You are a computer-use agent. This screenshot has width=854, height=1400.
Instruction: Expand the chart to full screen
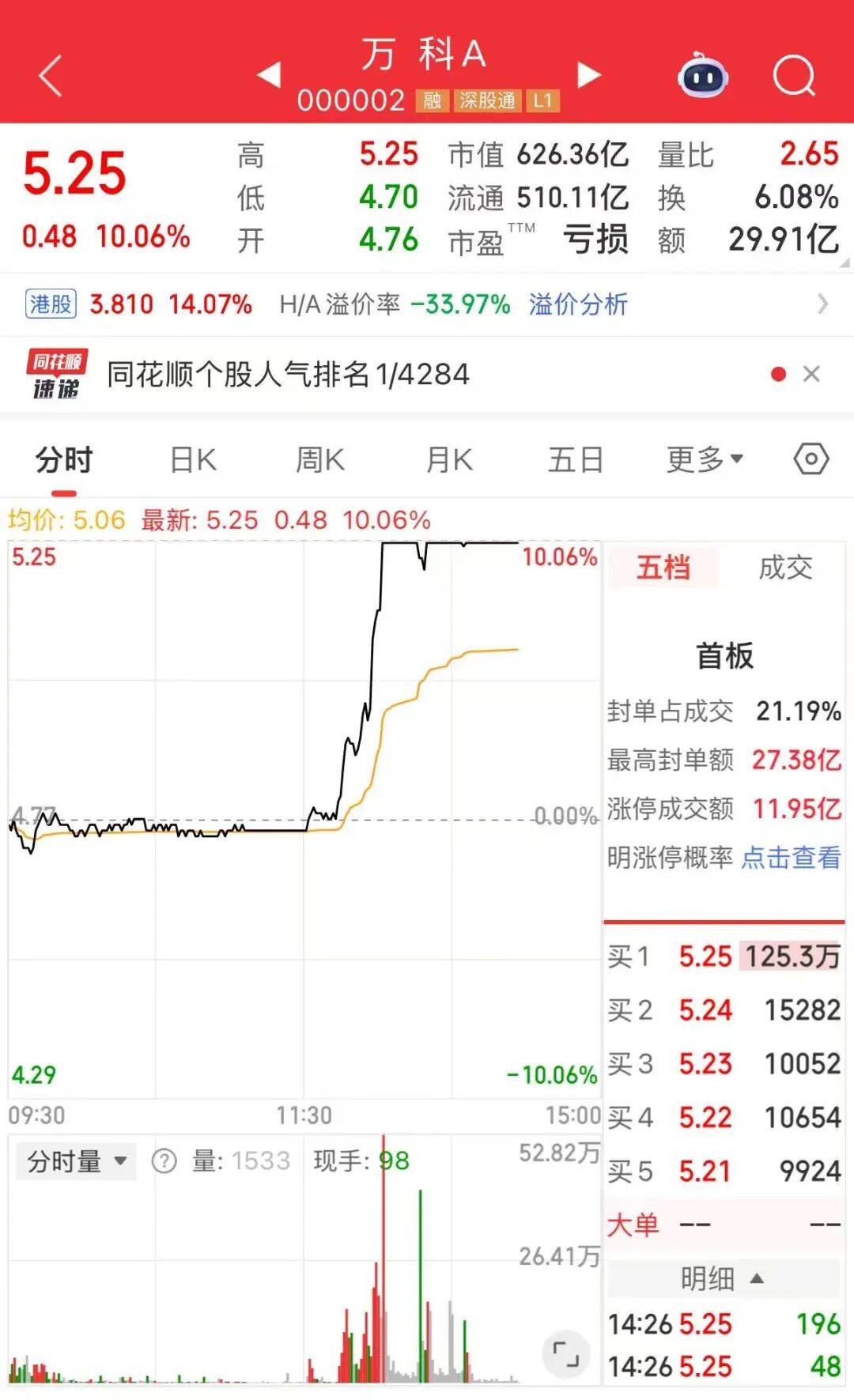565,1354
